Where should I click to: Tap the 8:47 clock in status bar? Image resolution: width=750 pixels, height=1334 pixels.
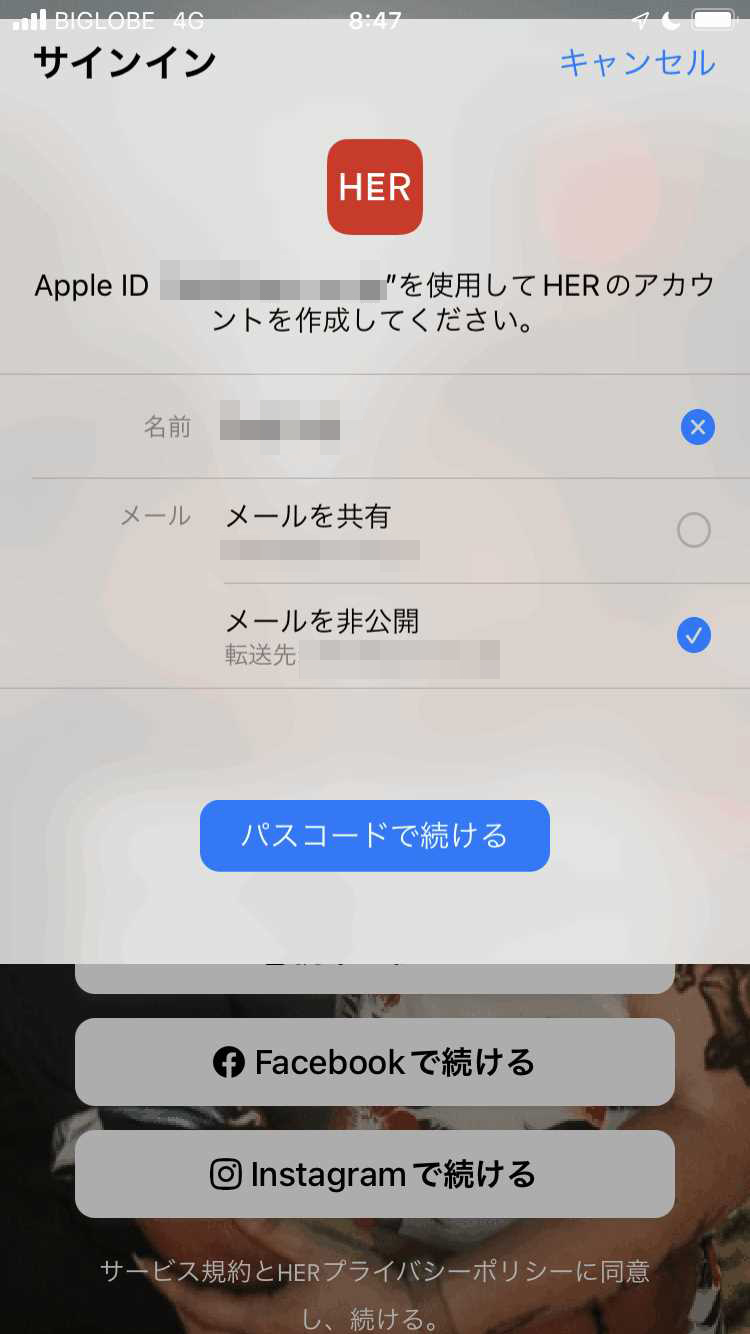pos(375,17)
